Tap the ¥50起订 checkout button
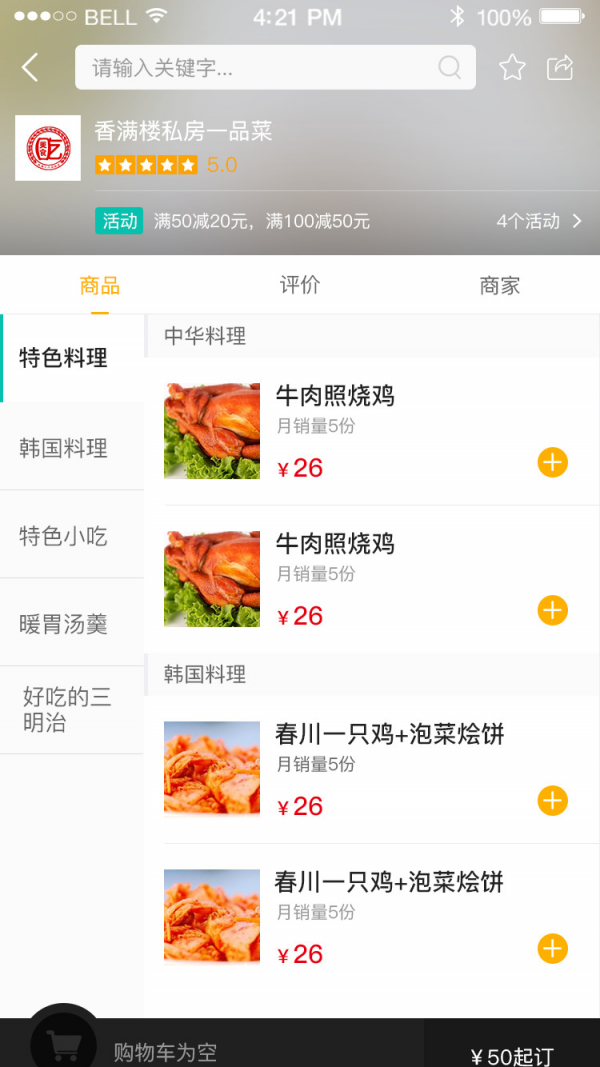Screen dimensions: 600x1067 (512, 1052)
